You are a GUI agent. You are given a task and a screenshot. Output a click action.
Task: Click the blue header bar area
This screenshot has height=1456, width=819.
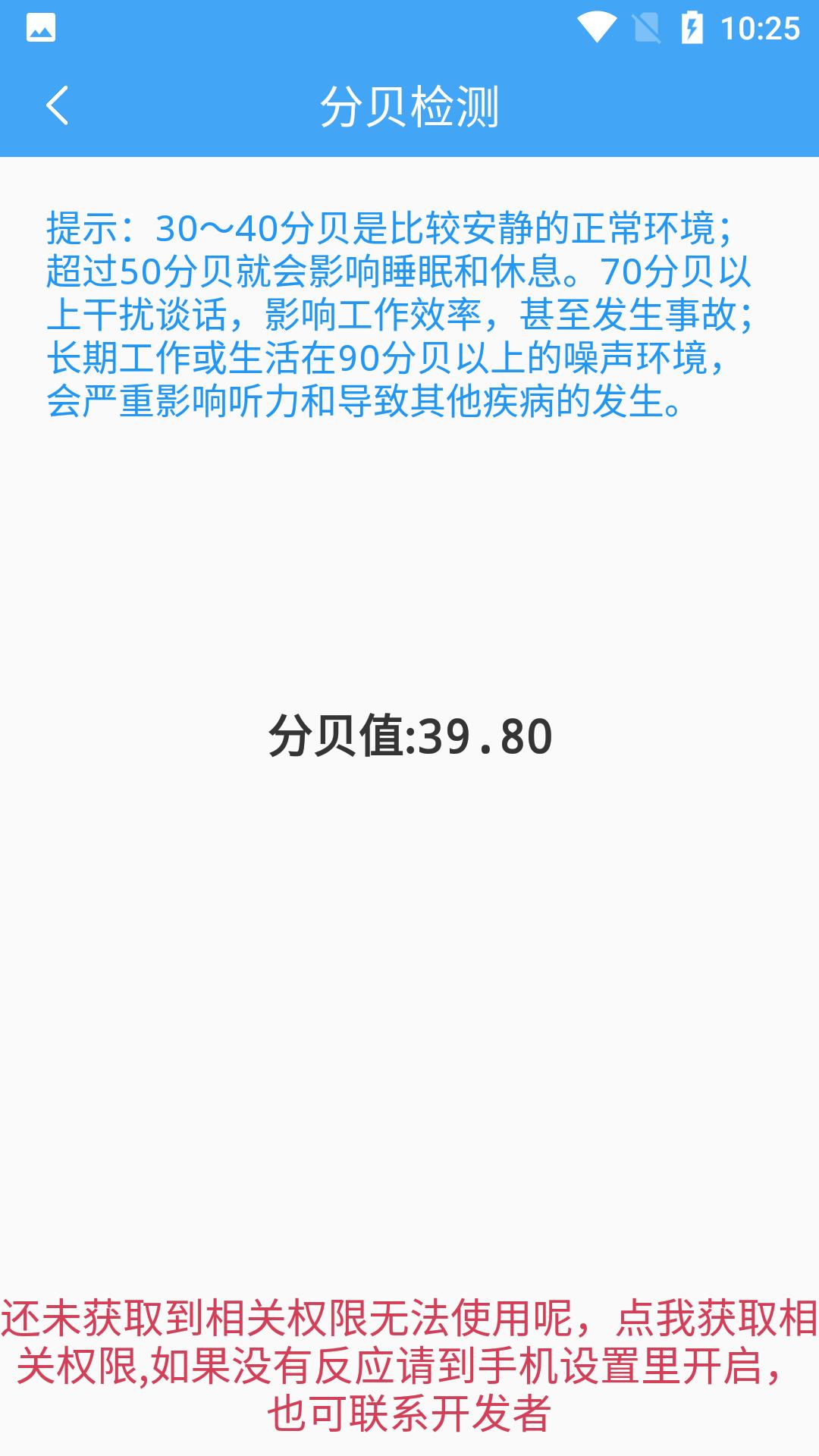(409, 107)
